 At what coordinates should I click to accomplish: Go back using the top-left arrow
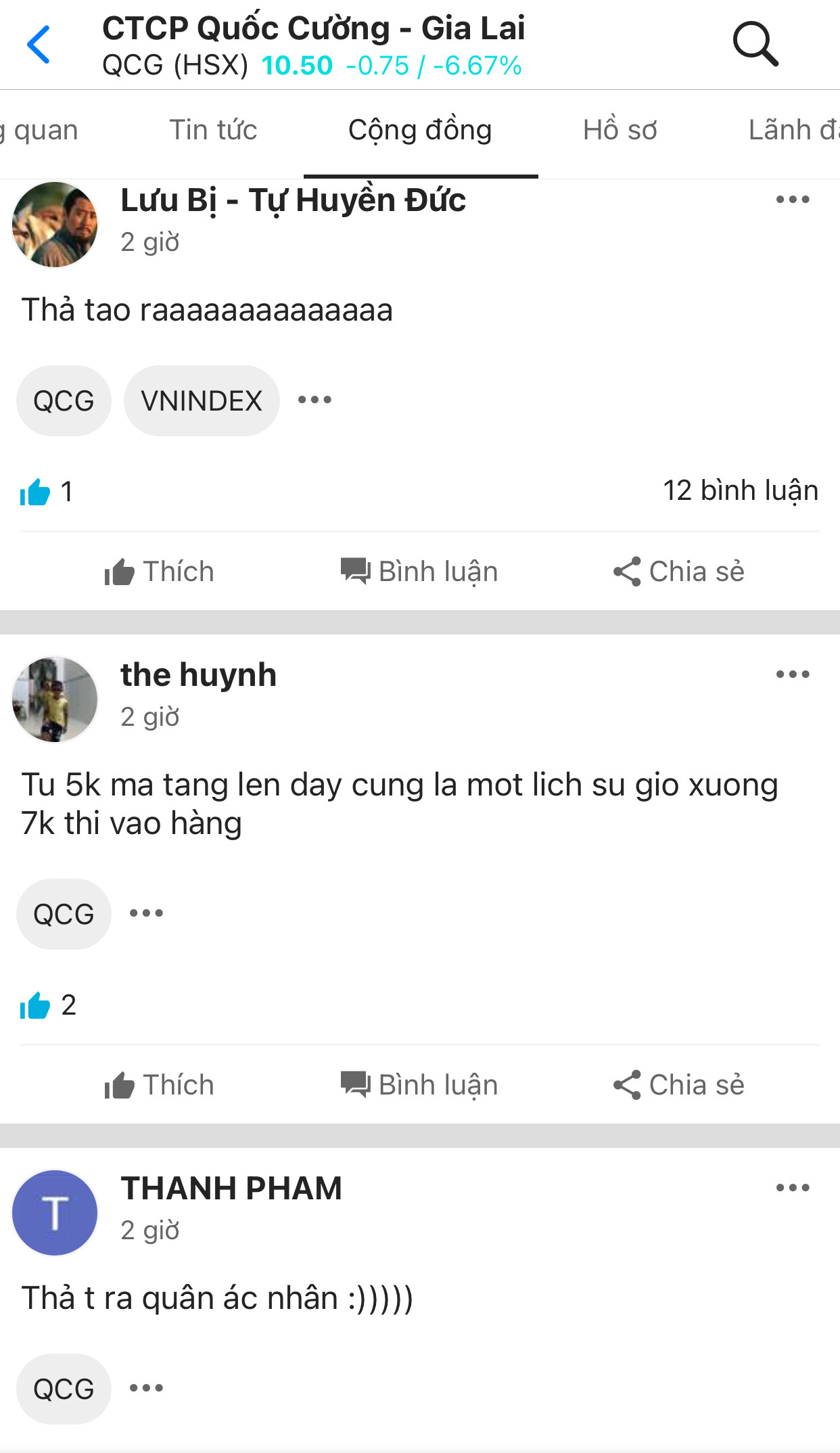[39, 45]
